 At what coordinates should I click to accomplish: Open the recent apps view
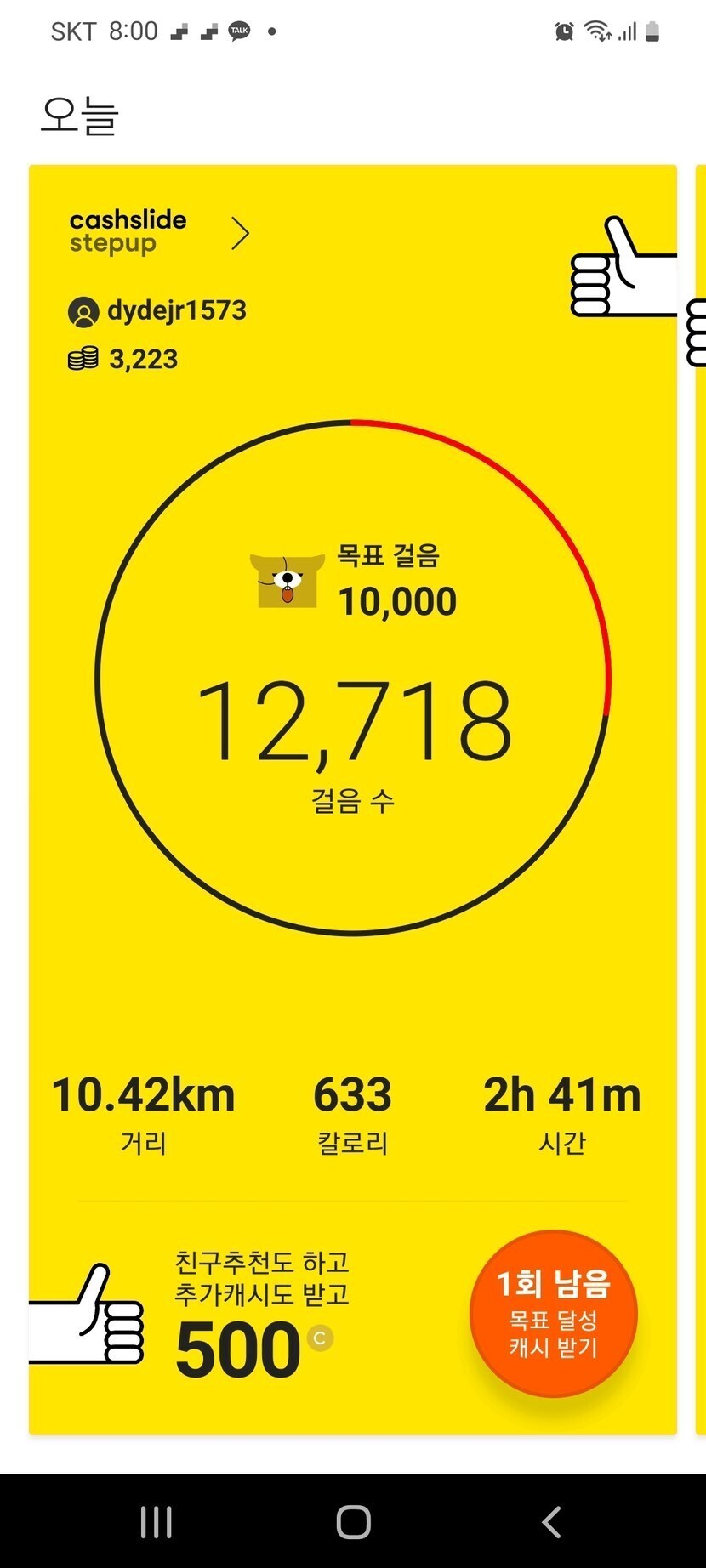(156, 1522)
